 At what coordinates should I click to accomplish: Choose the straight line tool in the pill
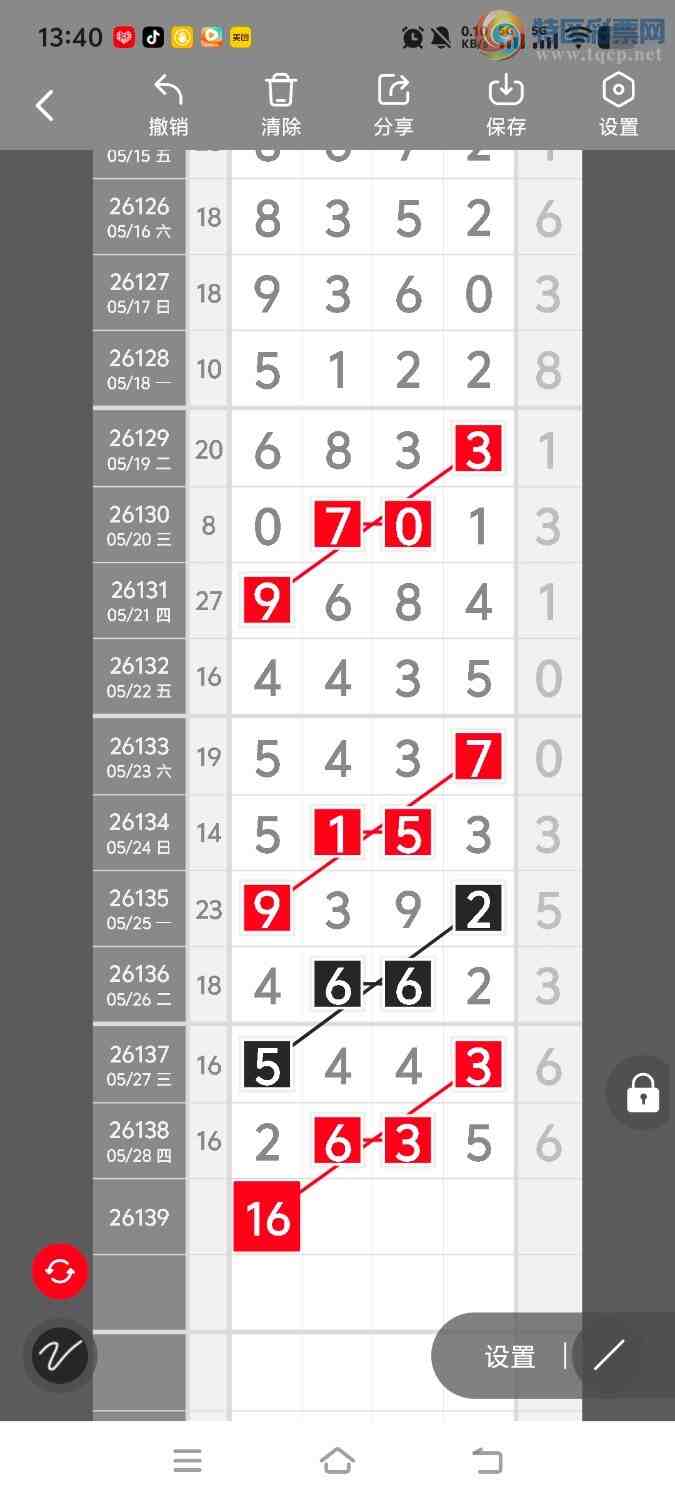[x=608, y=1356]
